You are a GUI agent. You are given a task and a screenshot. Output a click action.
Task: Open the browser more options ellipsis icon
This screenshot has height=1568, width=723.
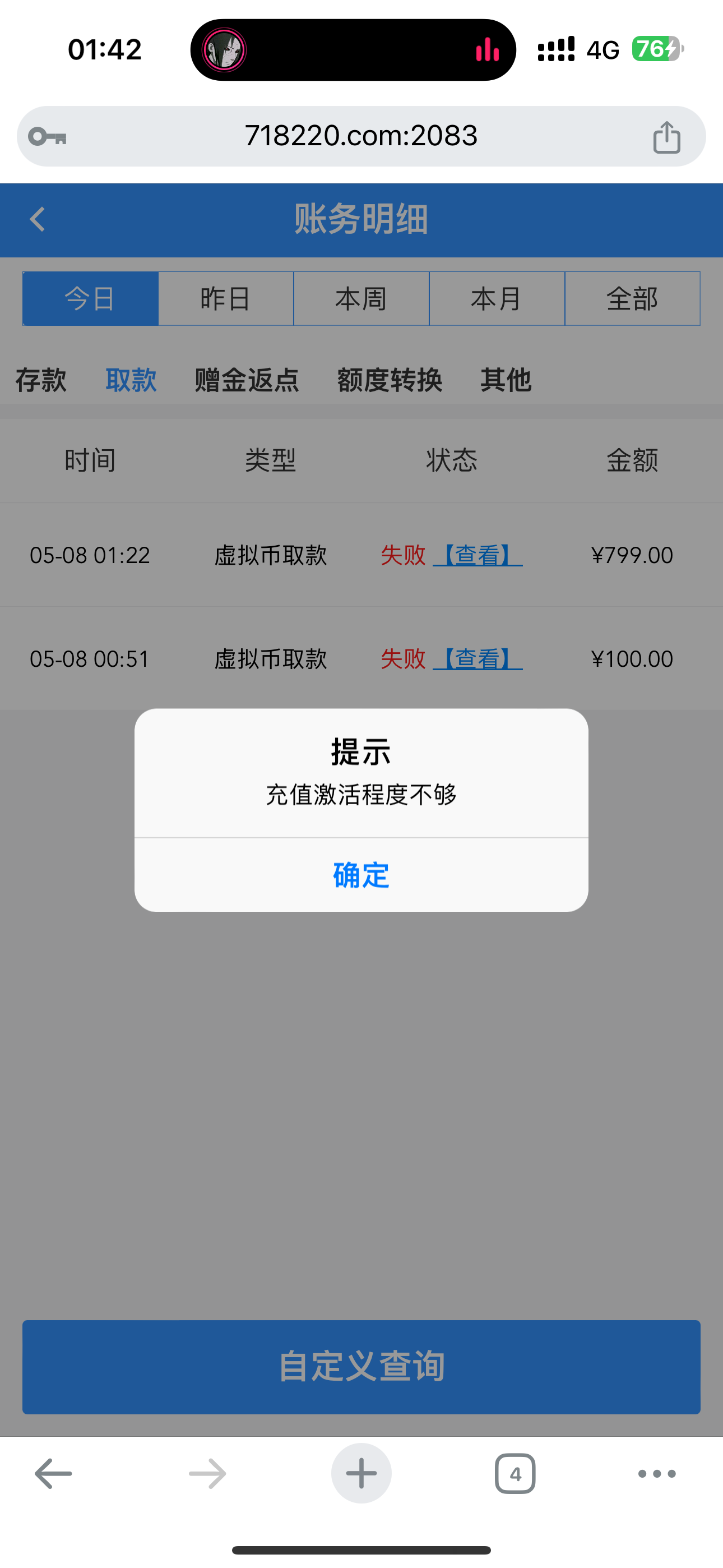coord(656,1473)
